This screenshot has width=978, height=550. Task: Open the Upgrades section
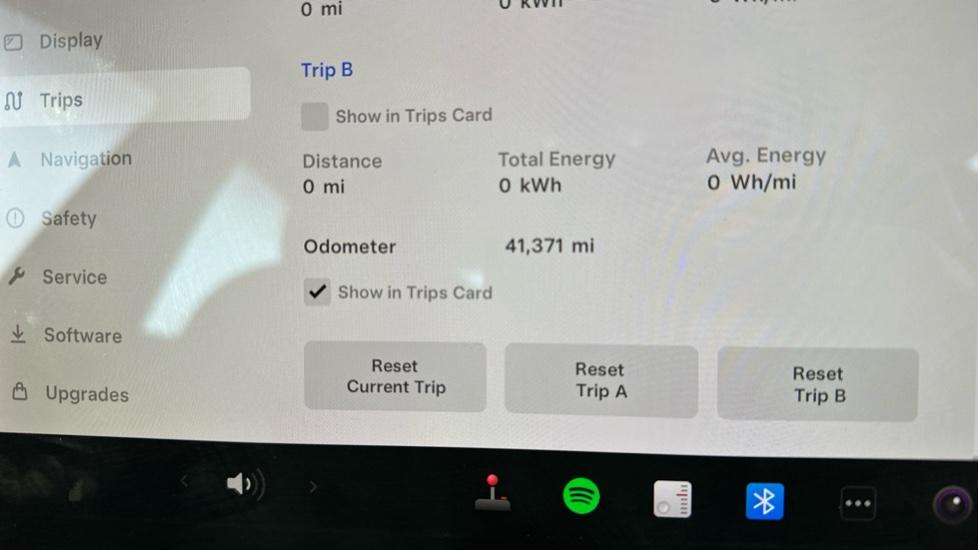pyautogui.click(x=86, y=394)
